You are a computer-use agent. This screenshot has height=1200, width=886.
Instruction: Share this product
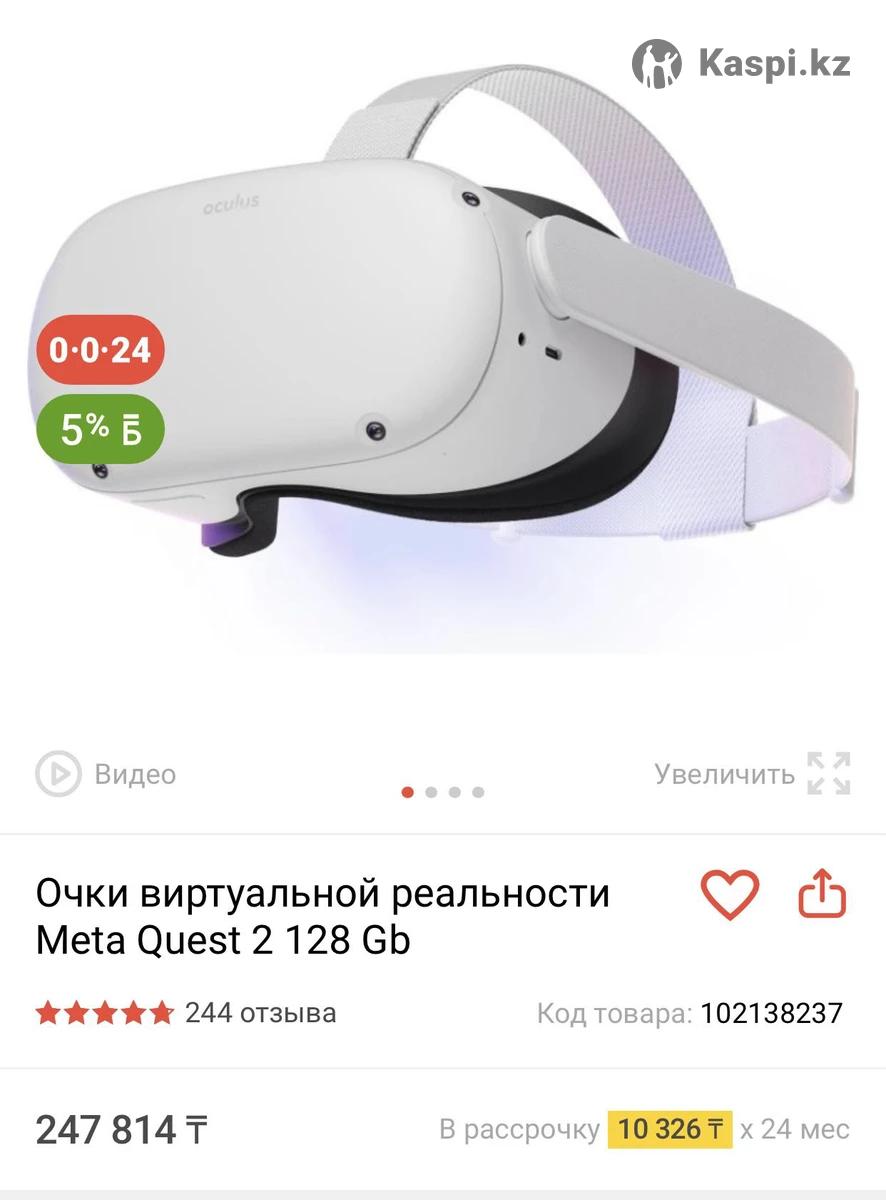(822, 893)
